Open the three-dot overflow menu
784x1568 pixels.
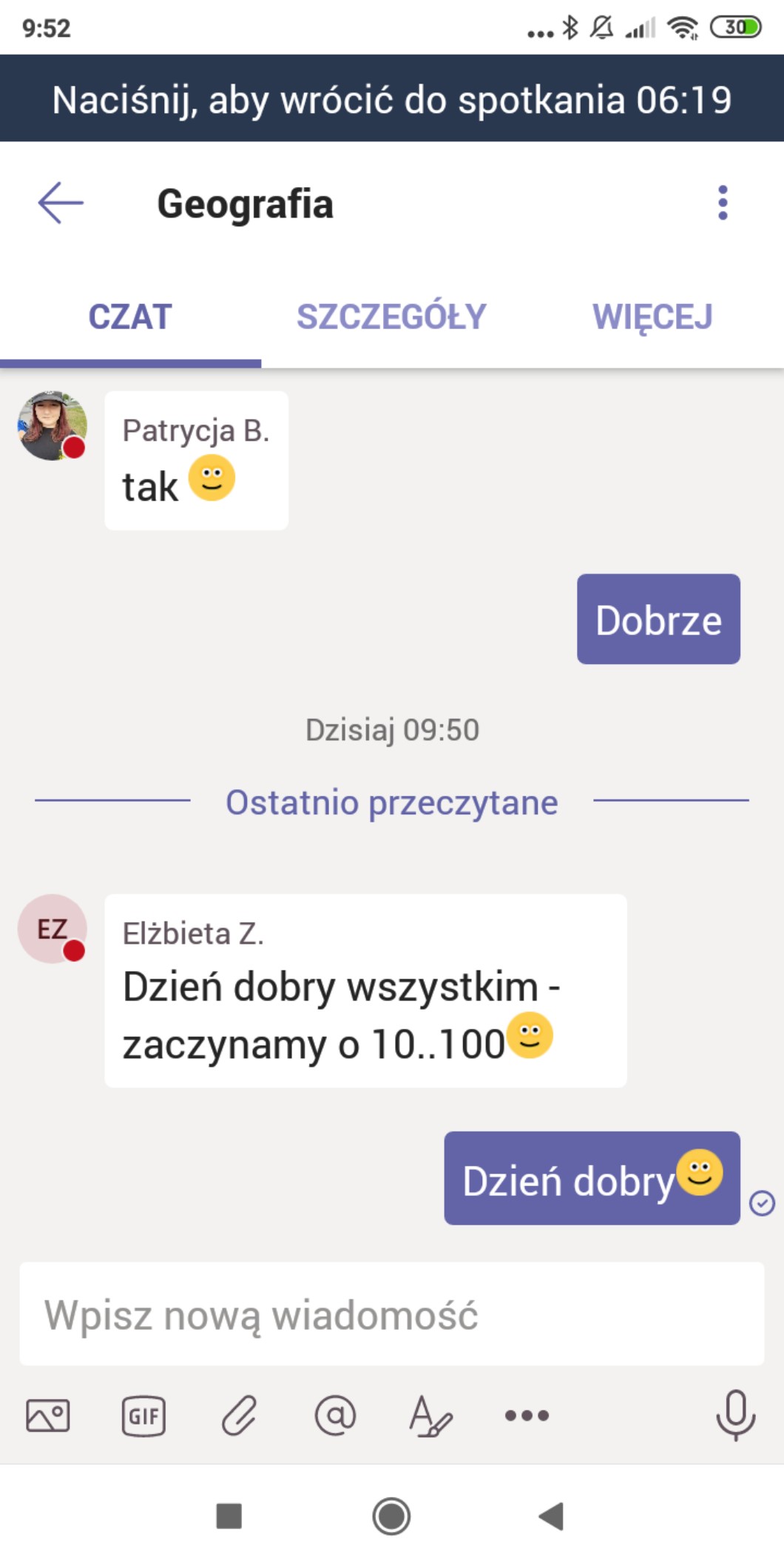(x=723, y=203)
